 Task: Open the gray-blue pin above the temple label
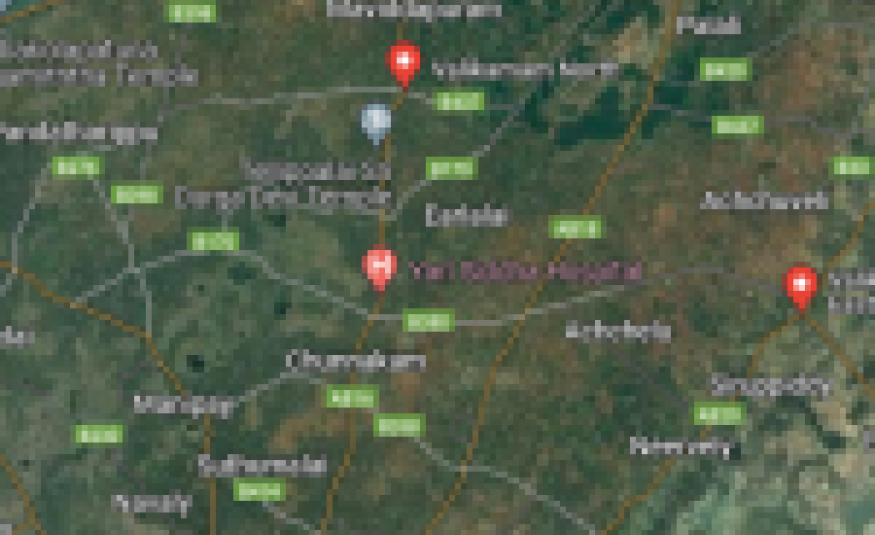(375, 122)
